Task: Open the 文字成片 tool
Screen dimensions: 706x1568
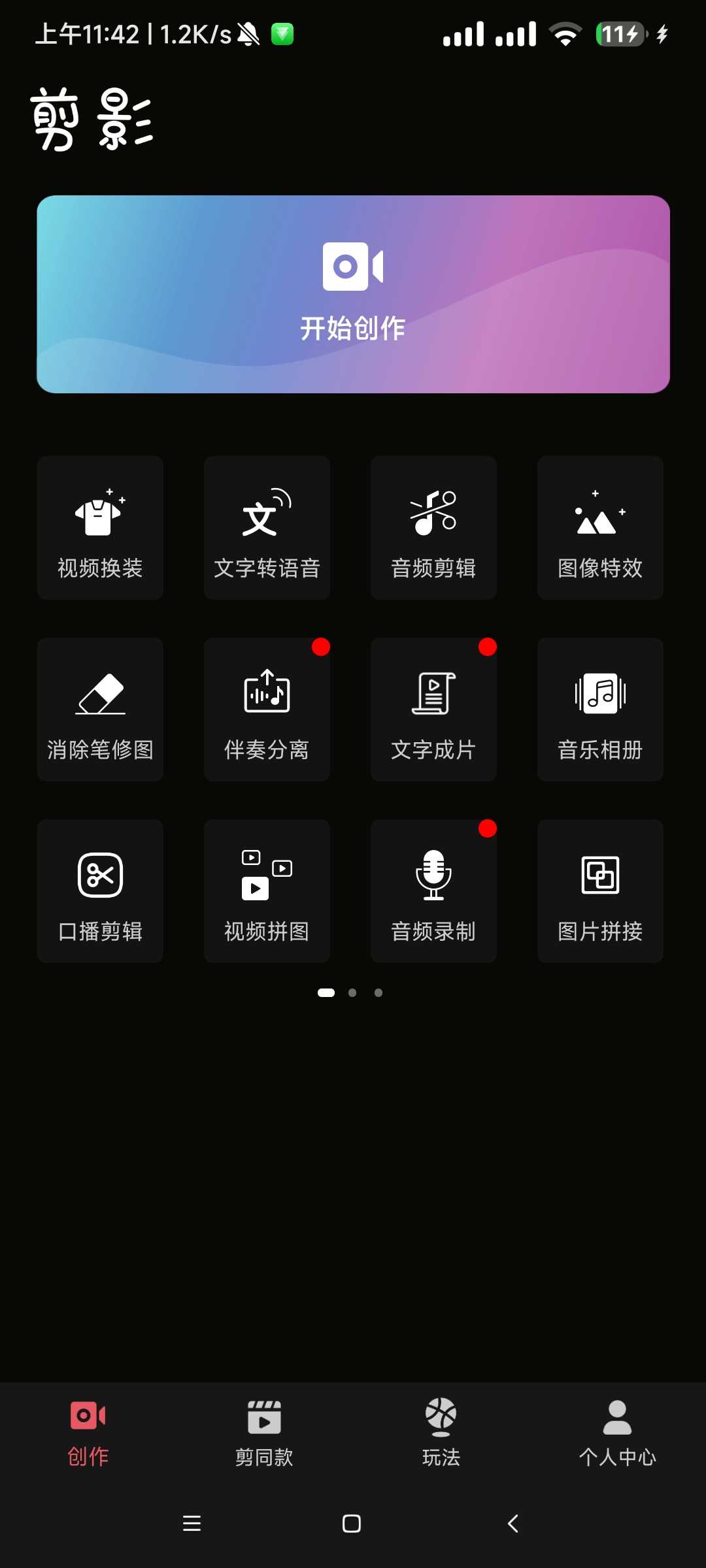Action: pyautogui.click(x=433, y=710)
